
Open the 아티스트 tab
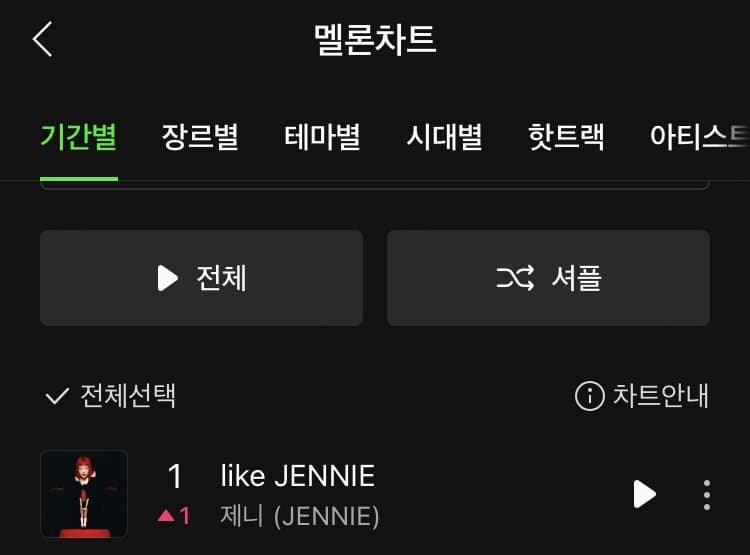click(x=698, y=135)
